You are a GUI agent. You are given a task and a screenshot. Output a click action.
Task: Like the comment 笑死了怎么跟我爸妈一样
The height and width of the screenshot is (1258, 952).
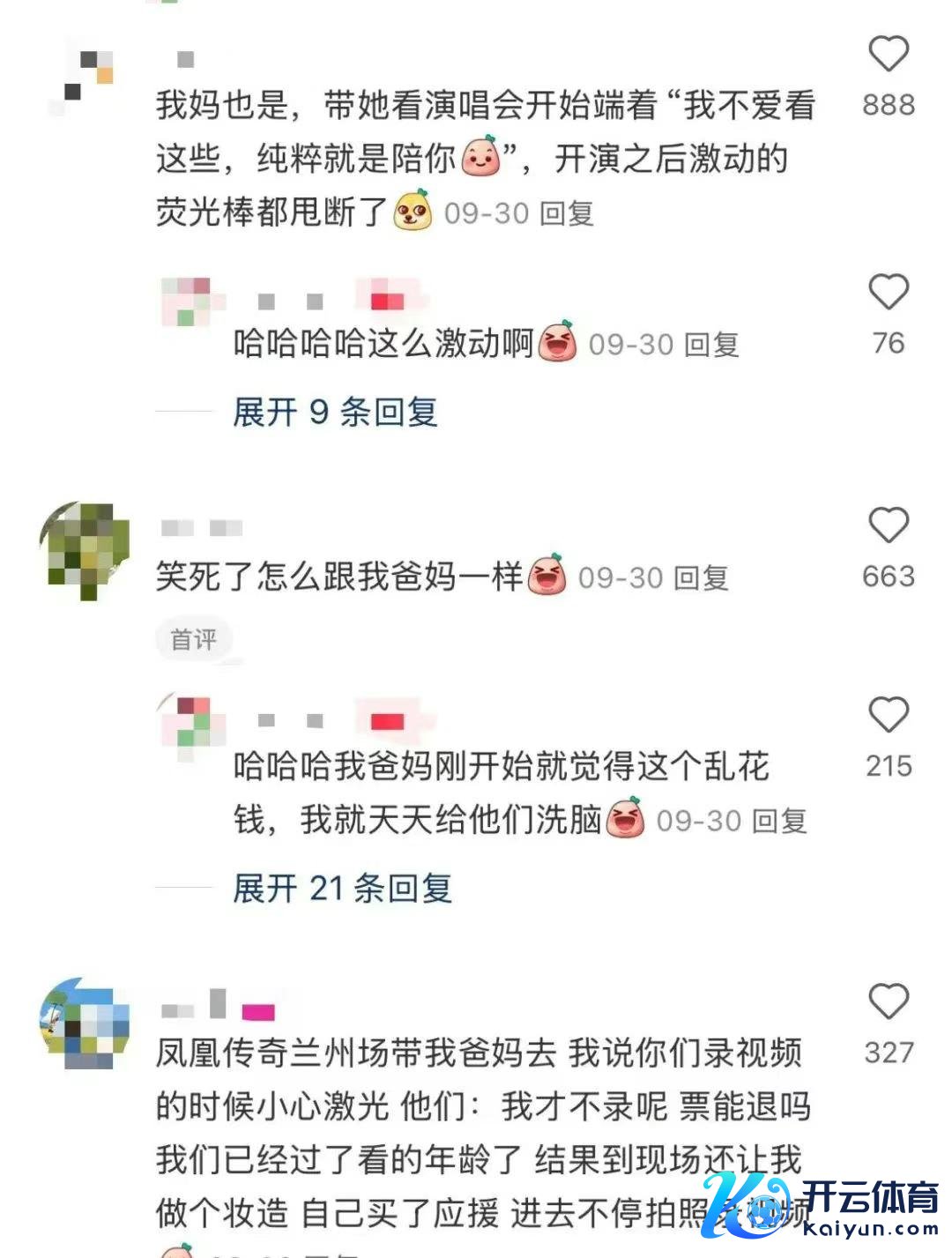[x=888, y=526]
